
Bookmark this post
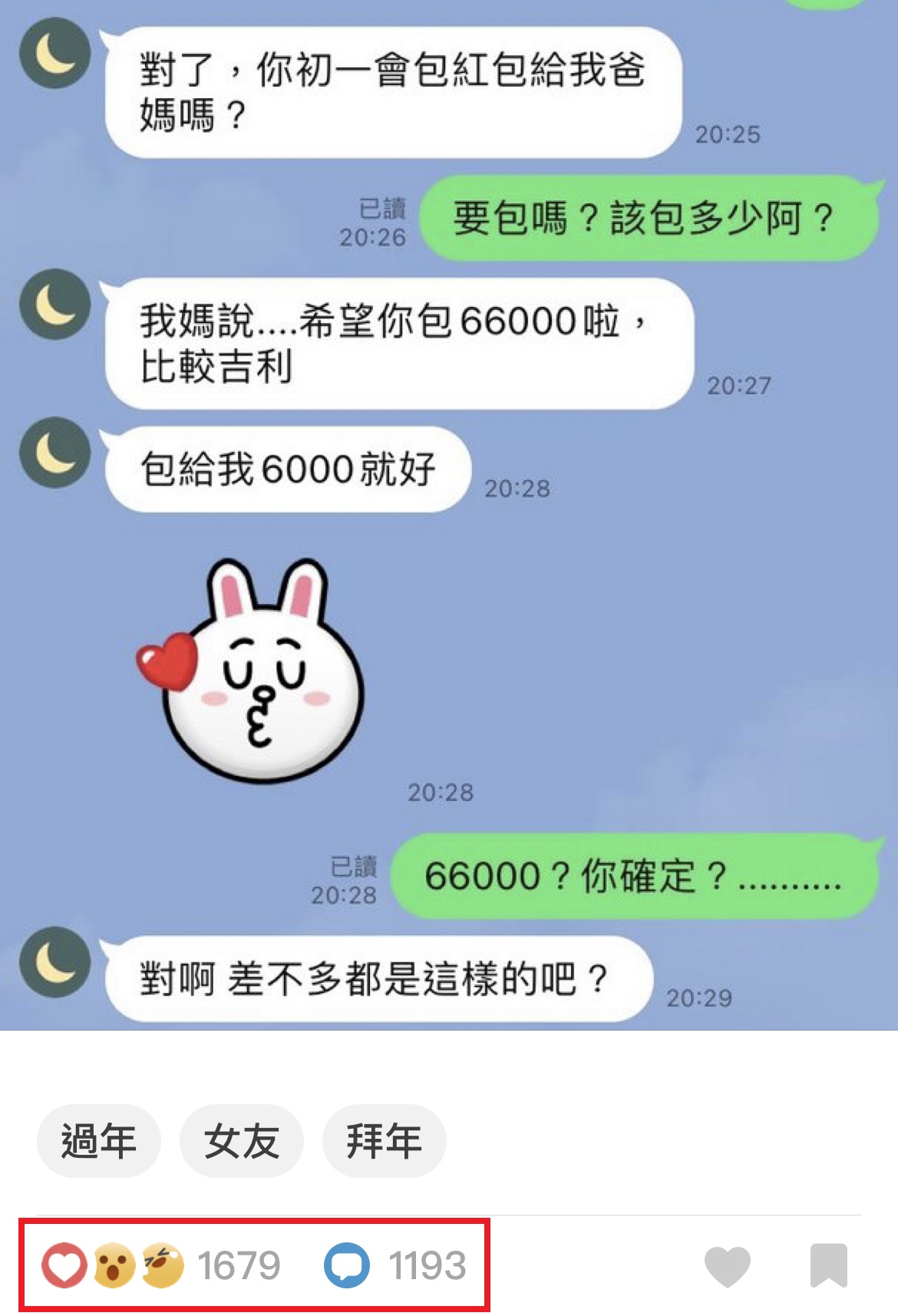829,1266
